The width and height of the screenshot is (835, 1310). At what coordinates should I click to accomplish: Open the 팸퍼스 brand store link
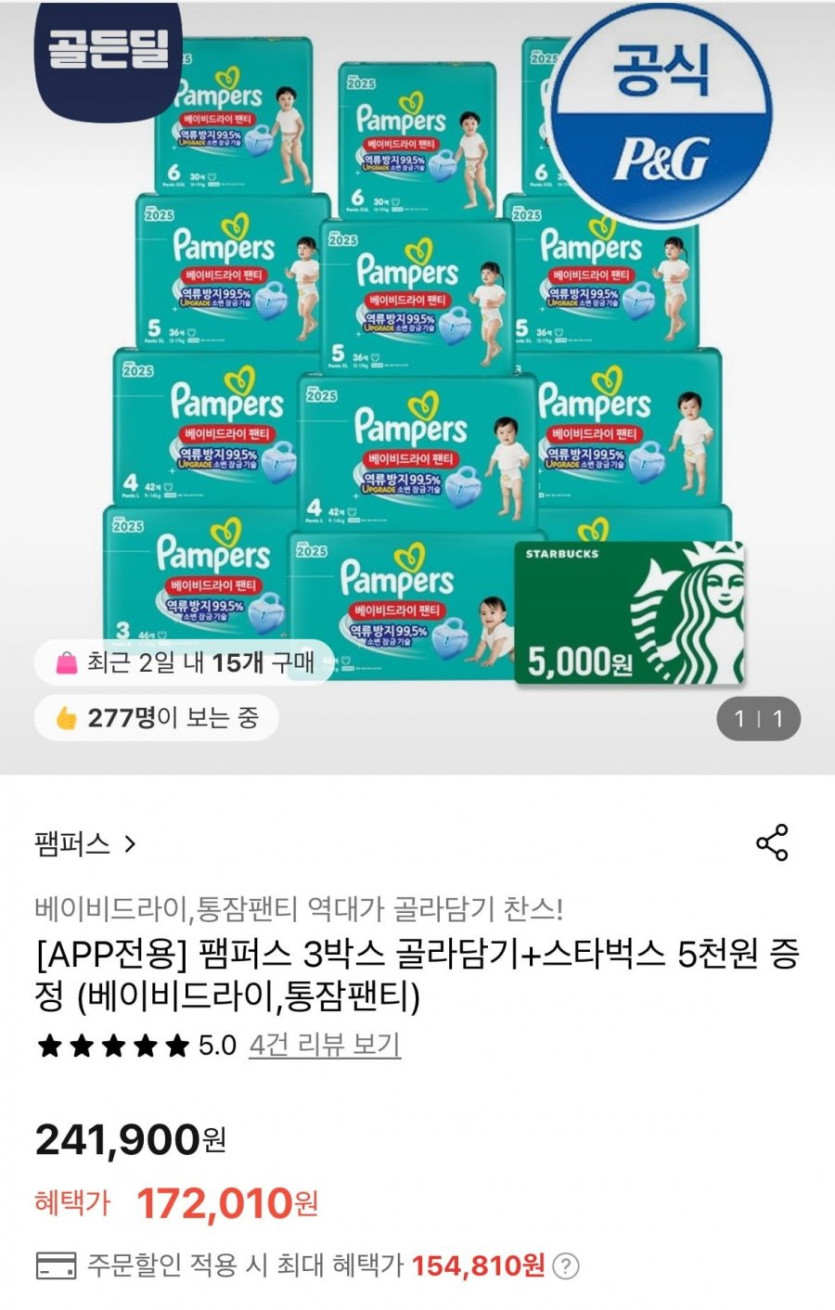[x=84, y=844]
